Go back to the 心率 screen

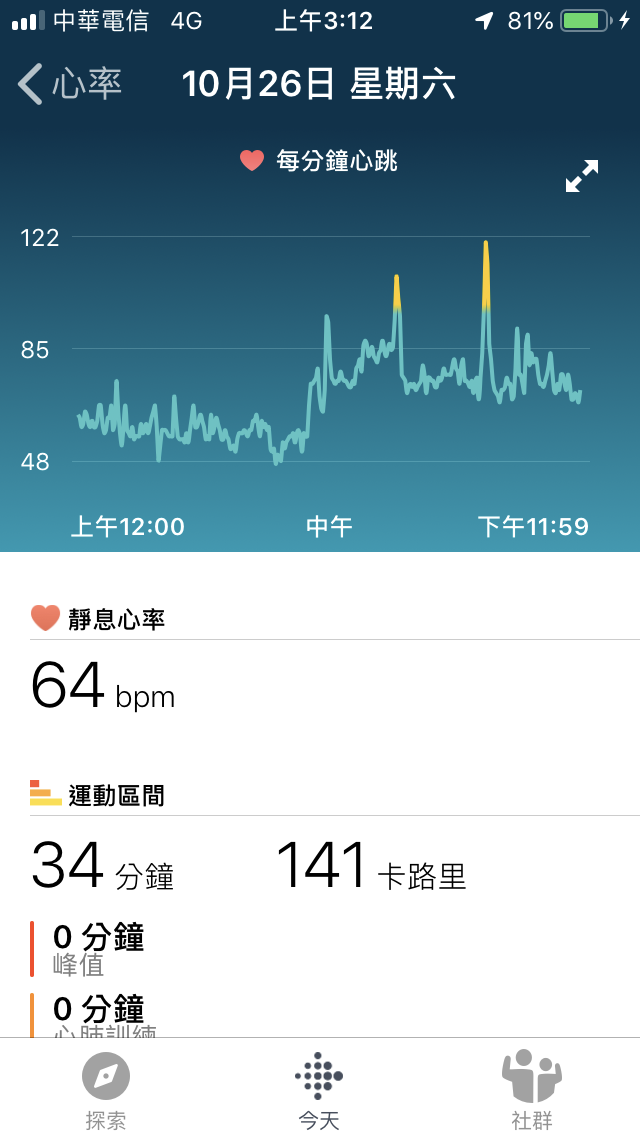point(70,84)
